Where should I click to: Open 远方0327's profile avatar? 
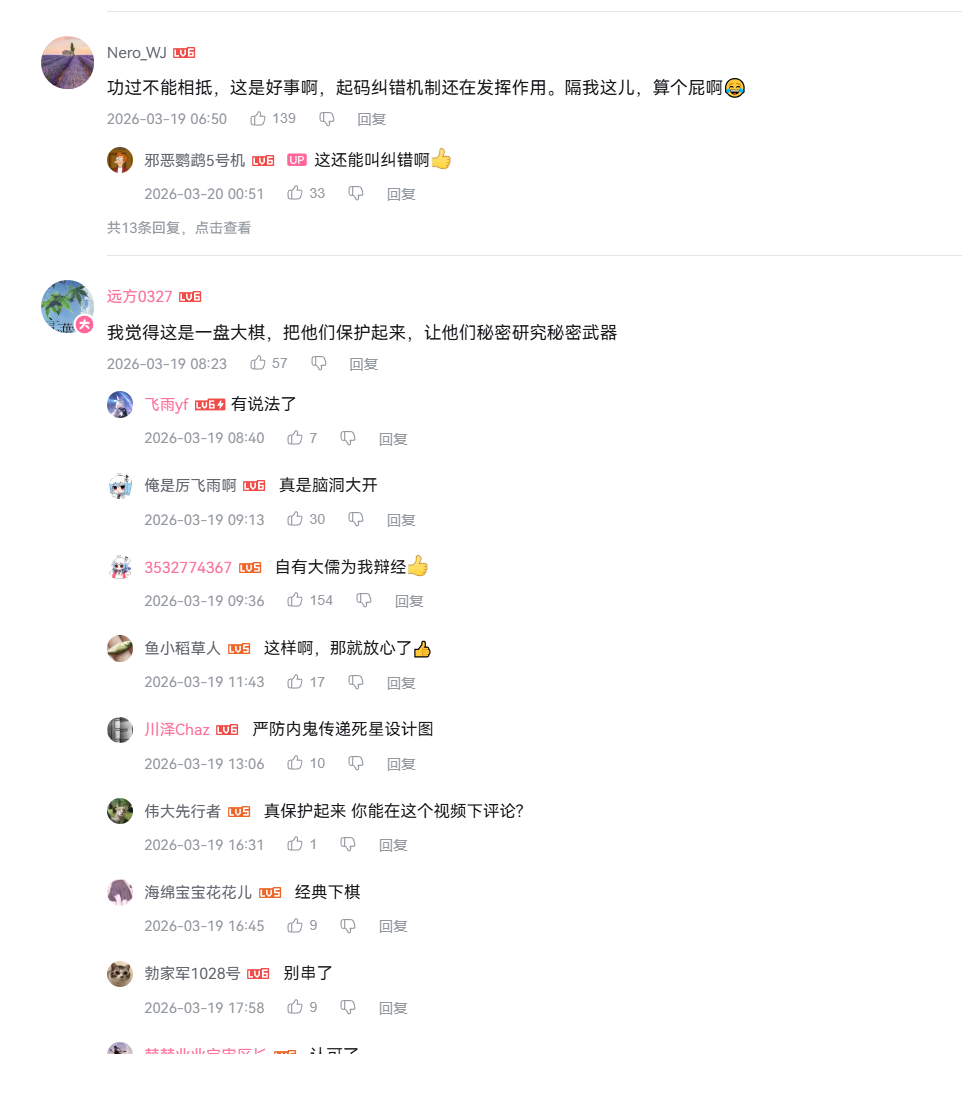(68, 306)
